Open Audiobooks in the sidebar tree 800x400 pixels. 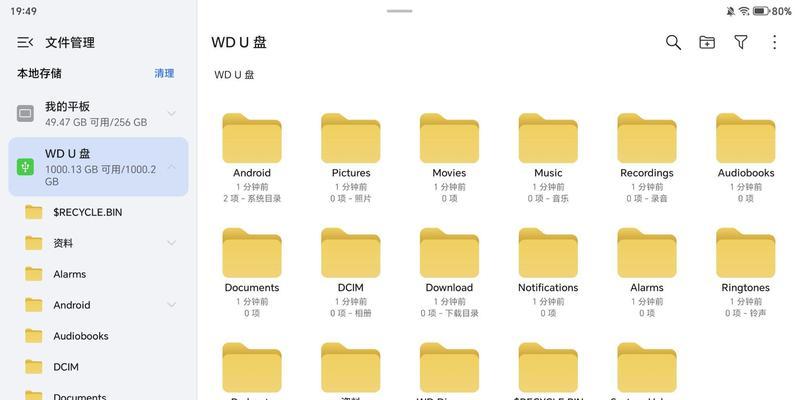(x=80, y=336)
